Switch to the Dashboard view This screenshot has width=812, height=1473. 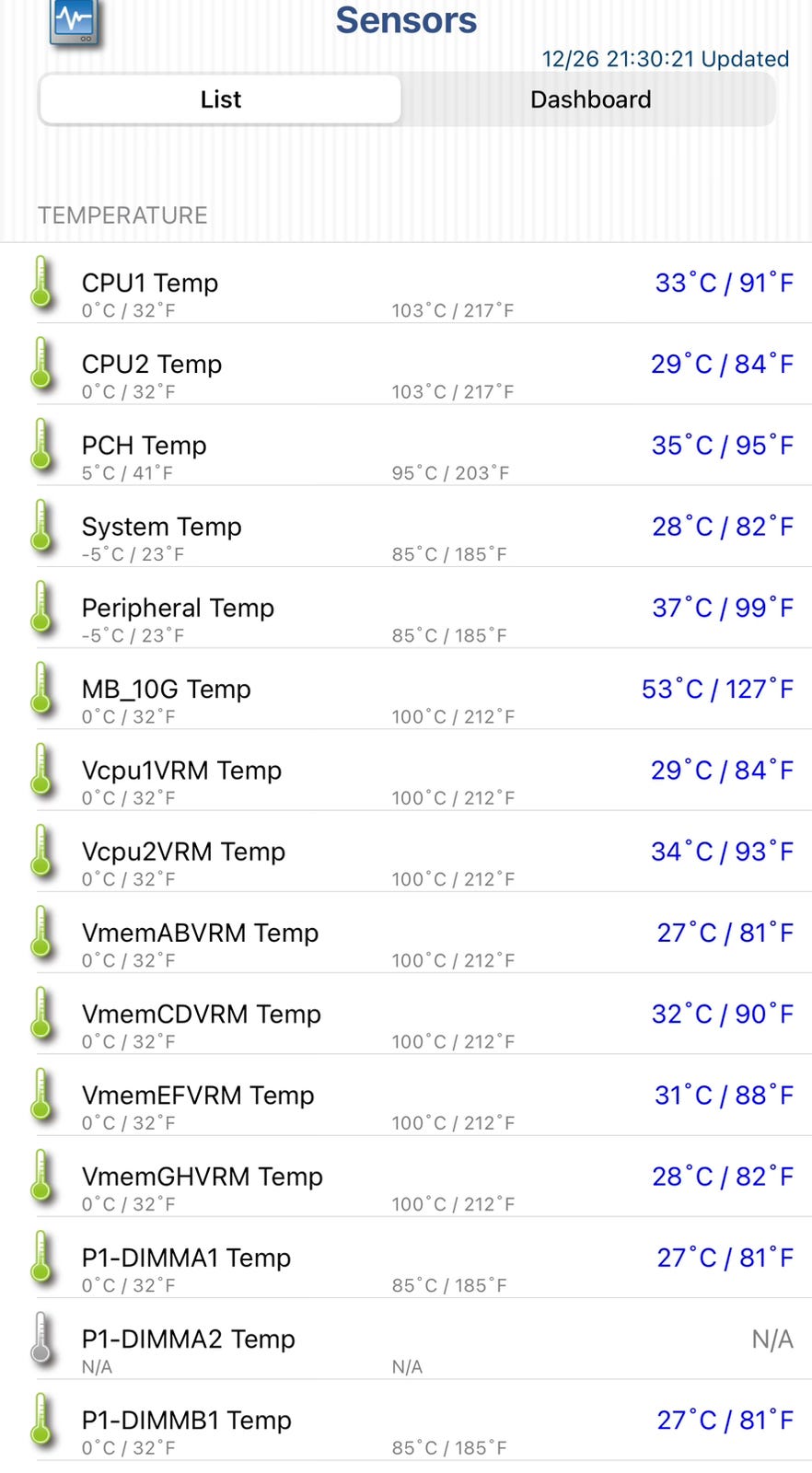pos(590,99)
